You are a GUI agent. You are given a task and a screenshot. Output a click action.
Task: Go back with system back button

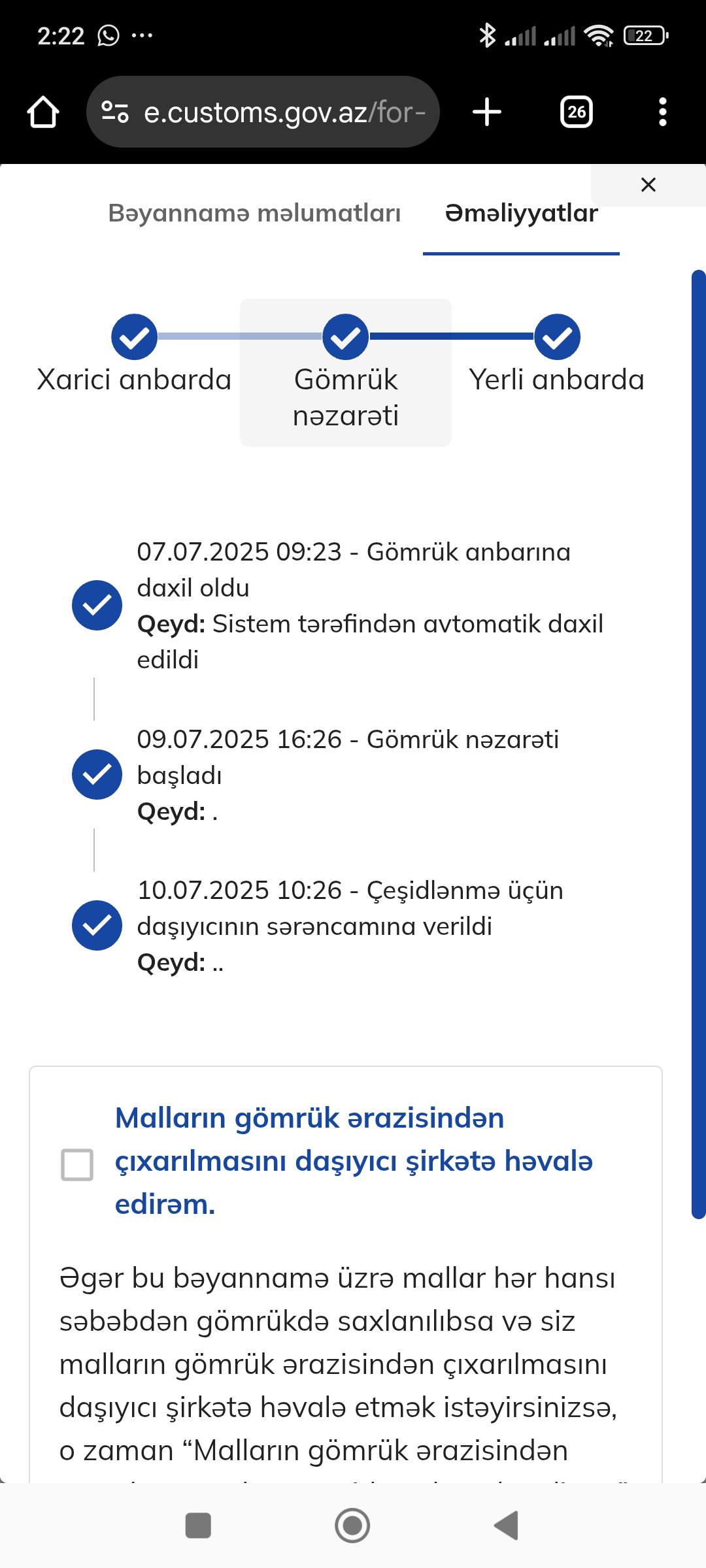coord(507,1526)
